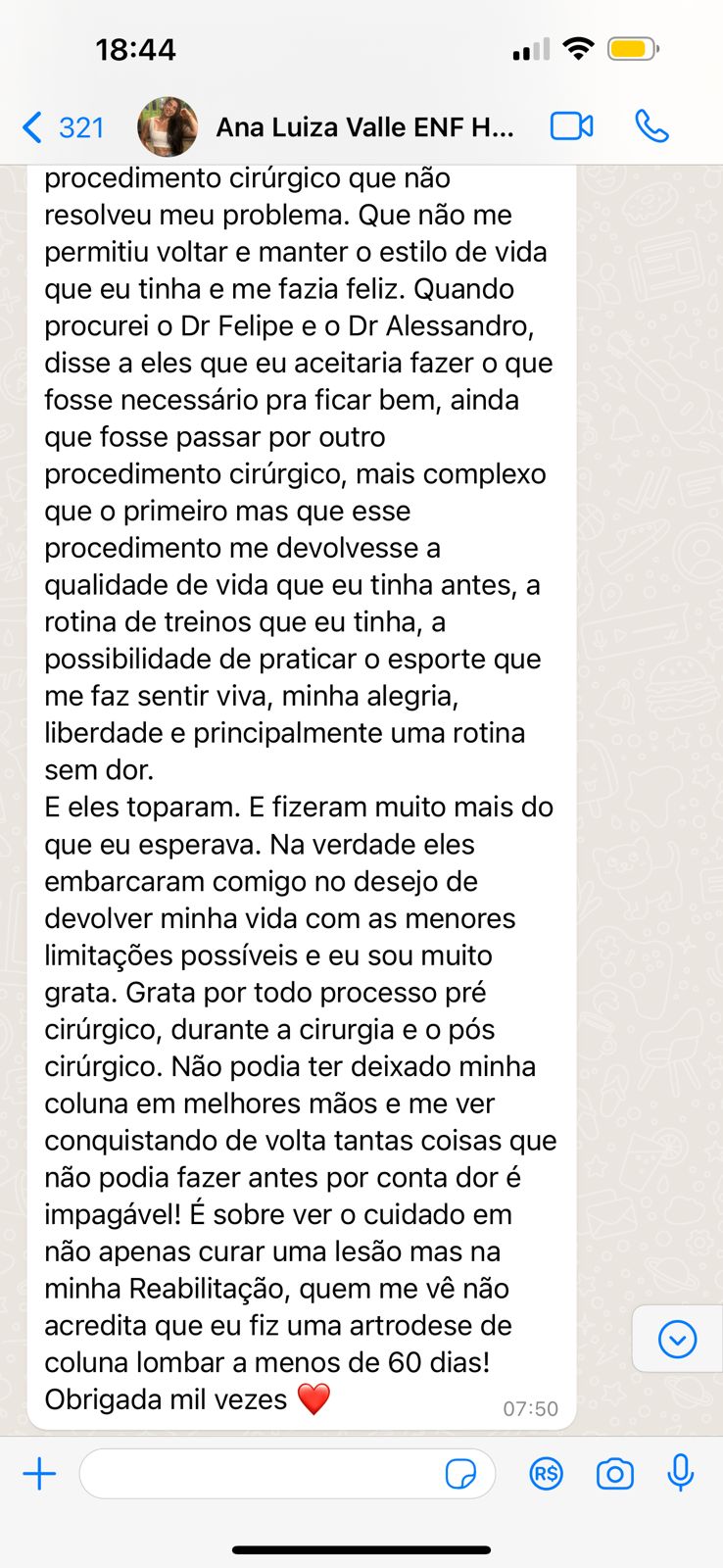Image resolution: width=723 pixels, height=1568 pixels.
Task: Open Ana Luiza Valle's contact info
Action: 364,127
